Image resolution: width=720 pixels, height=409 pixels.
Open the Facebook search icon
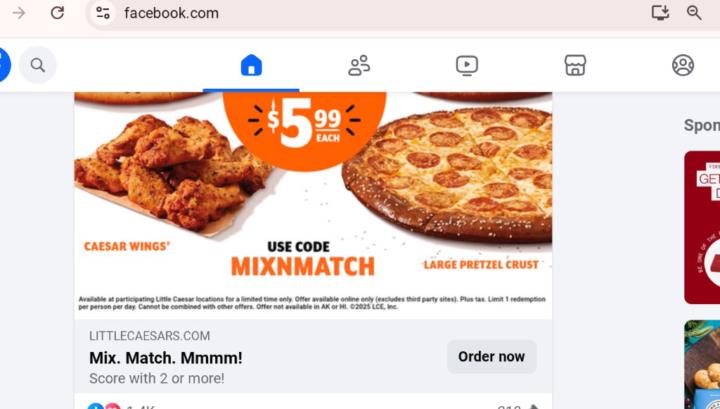38,66
